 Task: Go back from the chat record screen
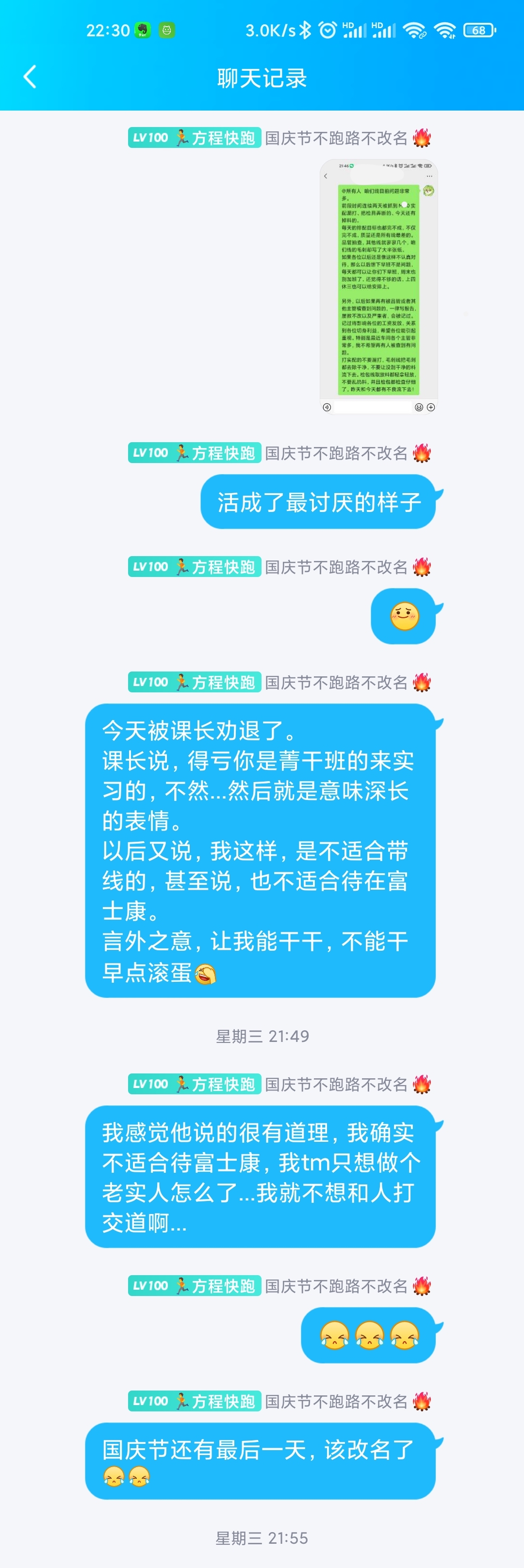(29, 77)
